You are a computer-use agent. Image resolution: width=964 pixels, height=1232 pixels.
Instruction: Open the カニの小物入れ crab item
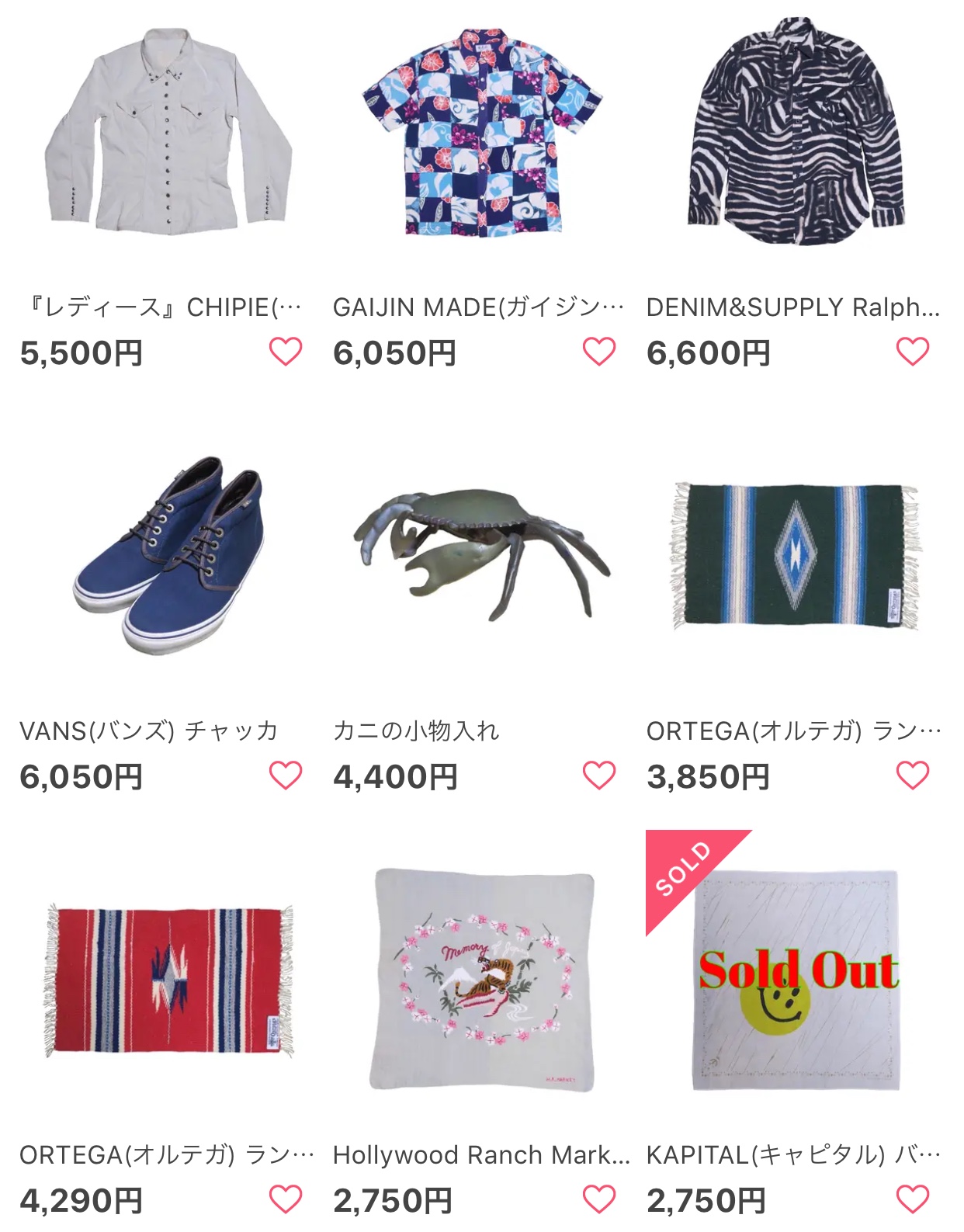coord(482,555)
